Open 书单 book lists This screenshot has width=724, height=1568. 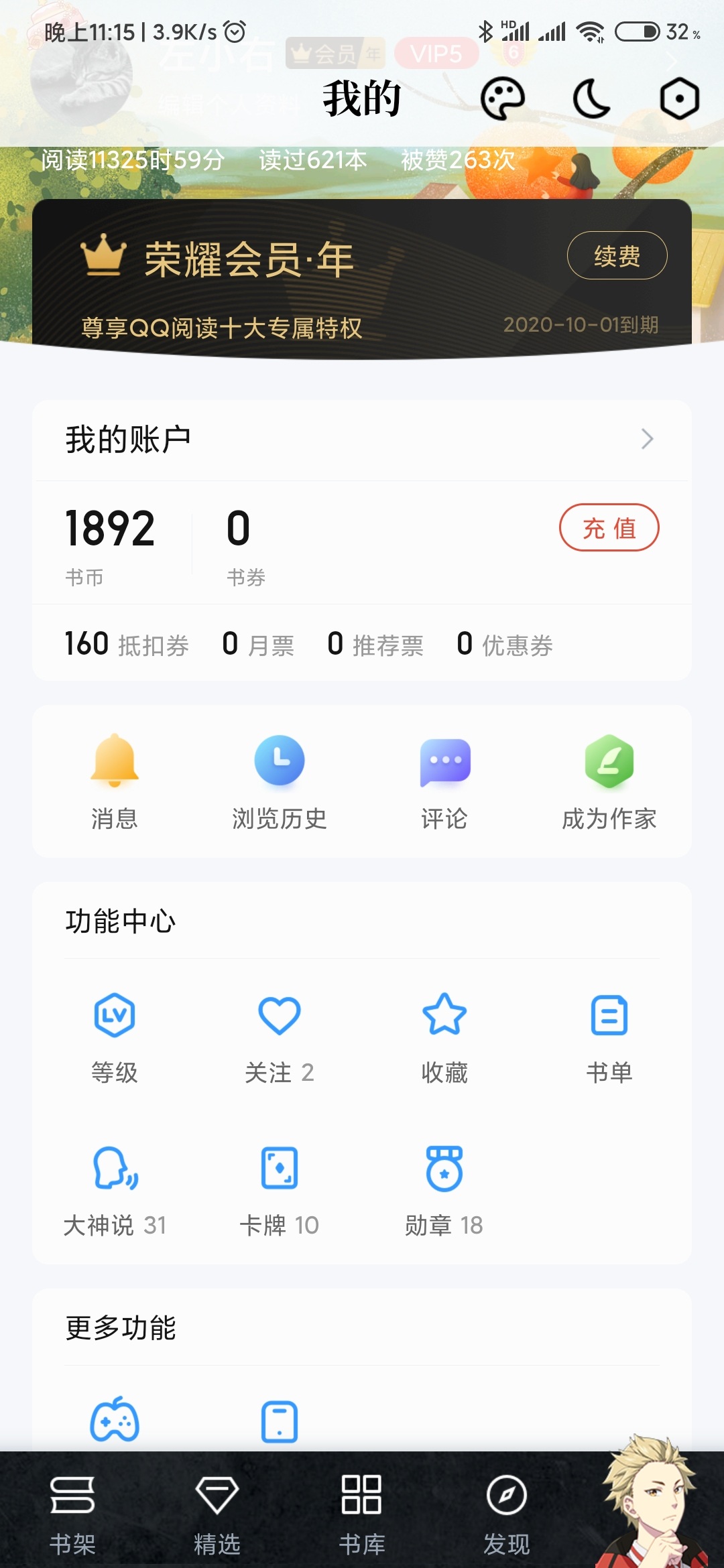click(x=609, y=1037)
